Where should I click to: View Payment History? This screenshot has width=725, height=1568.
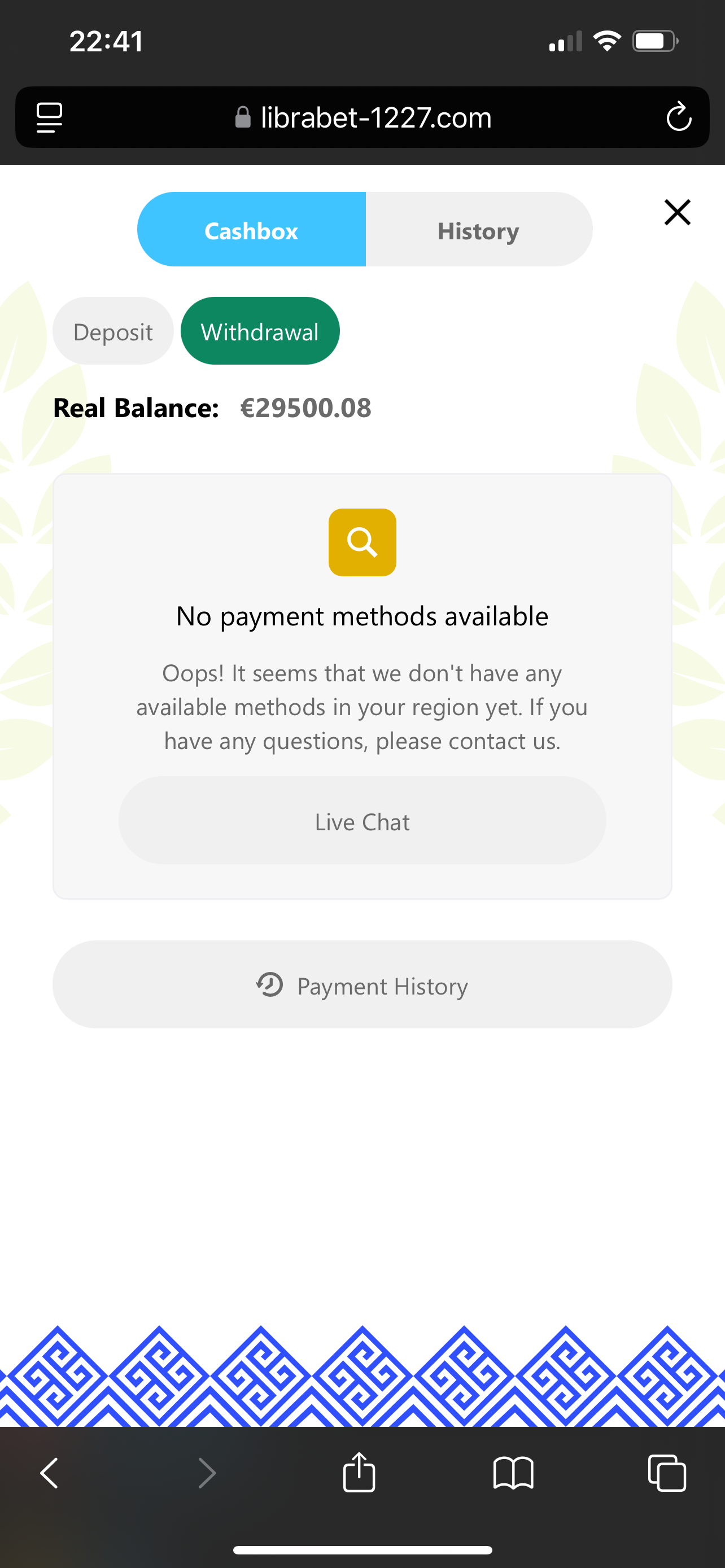(x=362, y=985)
